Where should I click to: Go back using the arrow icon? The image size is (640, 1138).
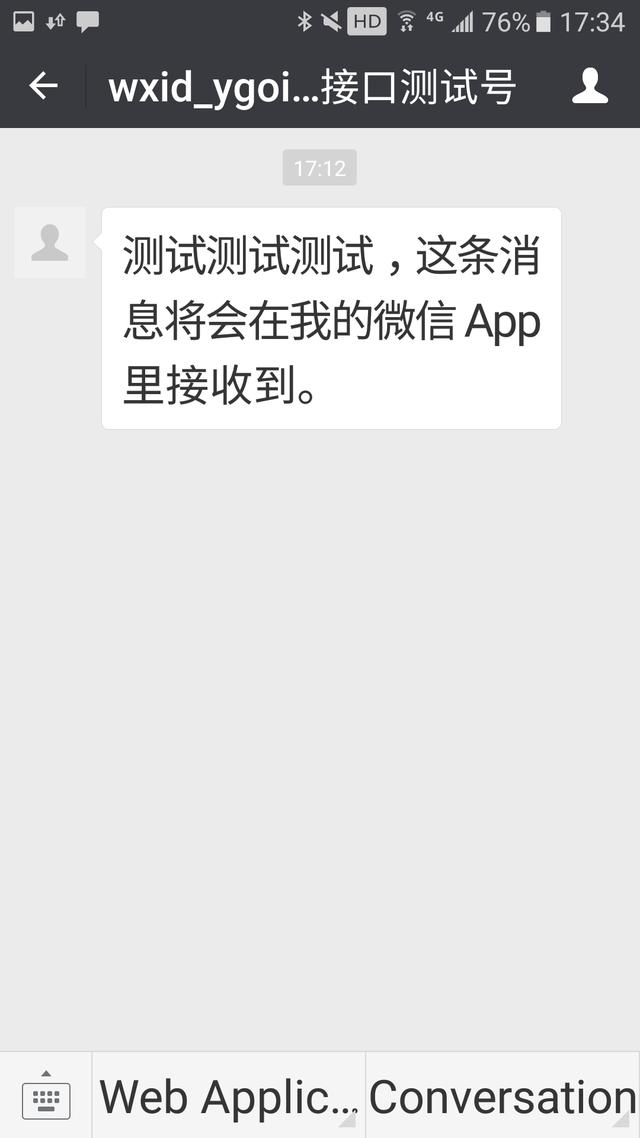point(43,86)
